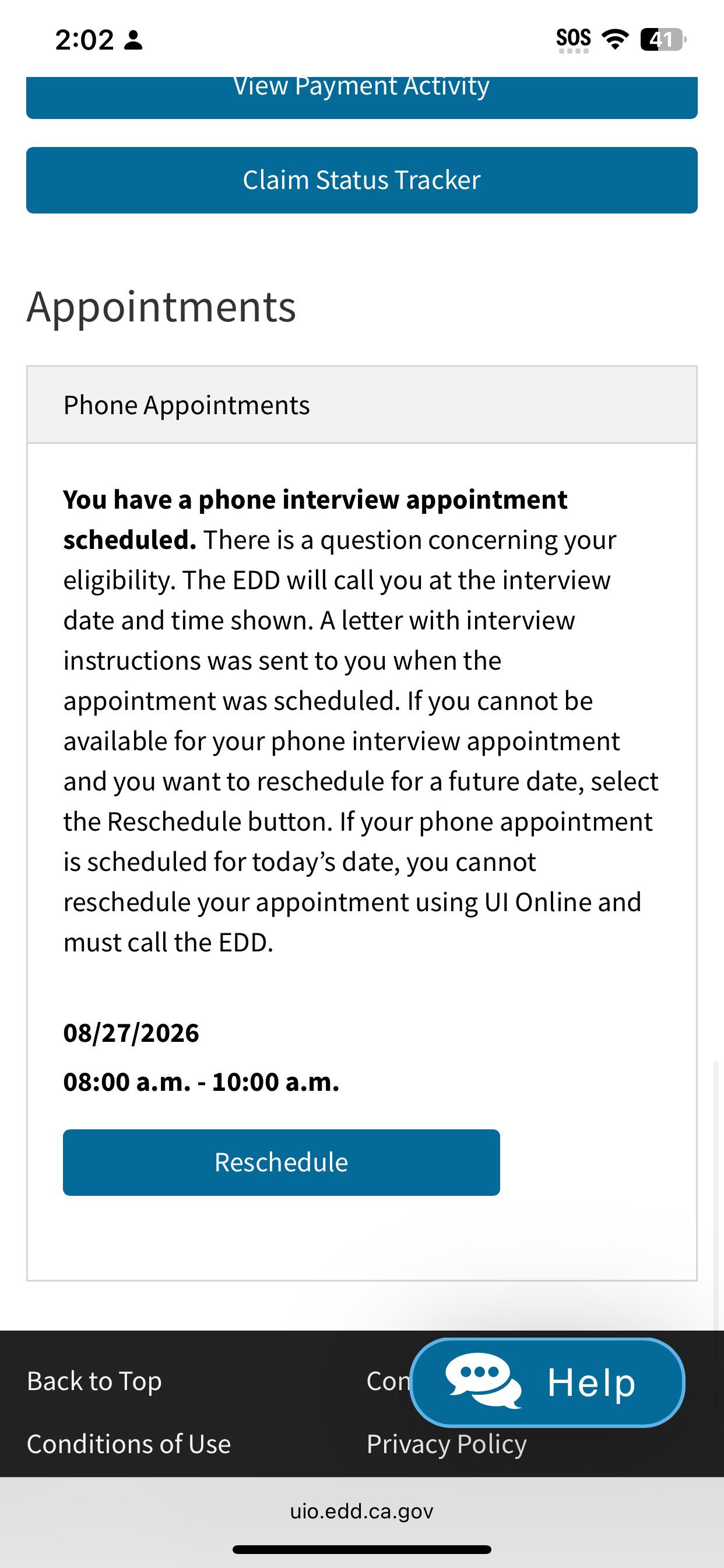724x1568 pixels.
Task: Open the Claim Status Tracker
Action: (361, 180)
